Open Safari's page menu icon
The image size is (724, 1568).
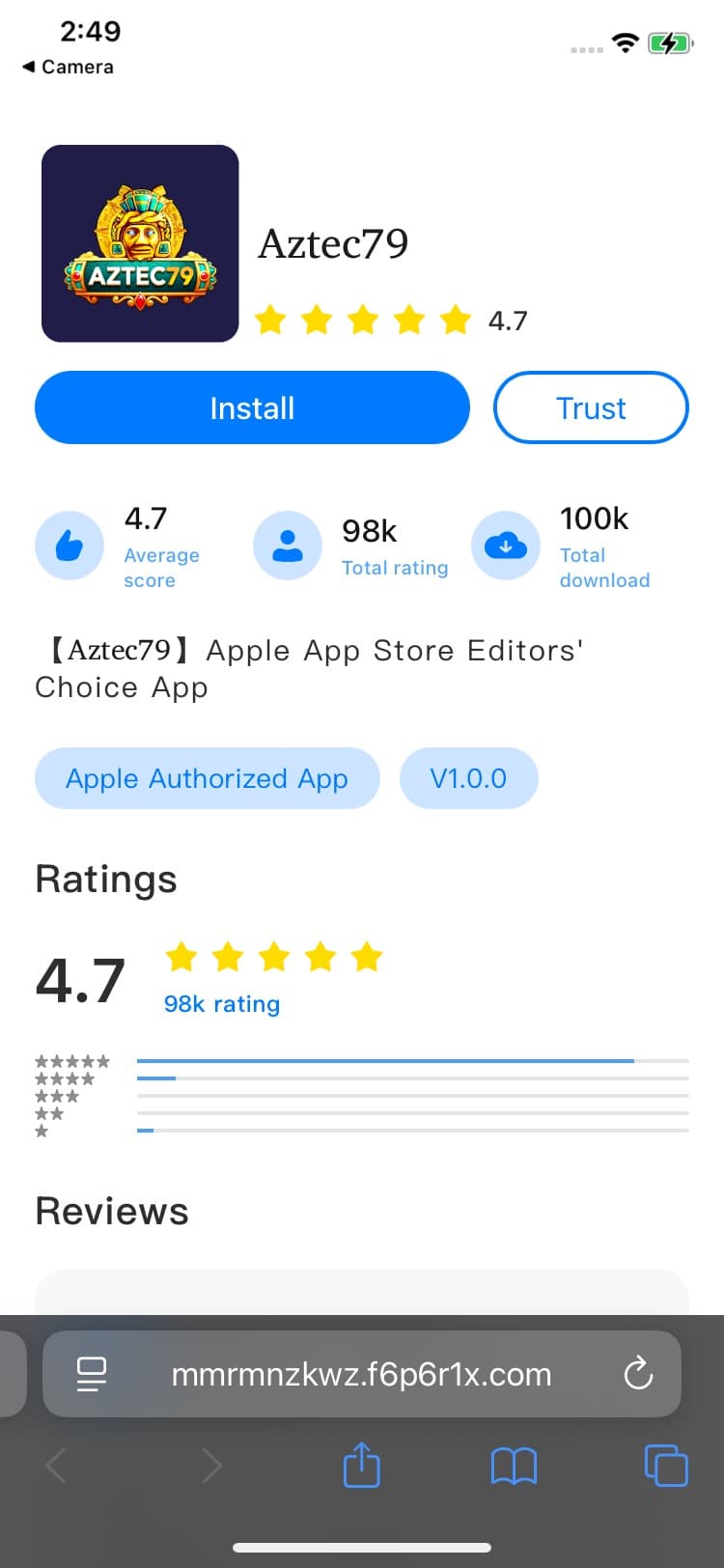coord(92,1374)
